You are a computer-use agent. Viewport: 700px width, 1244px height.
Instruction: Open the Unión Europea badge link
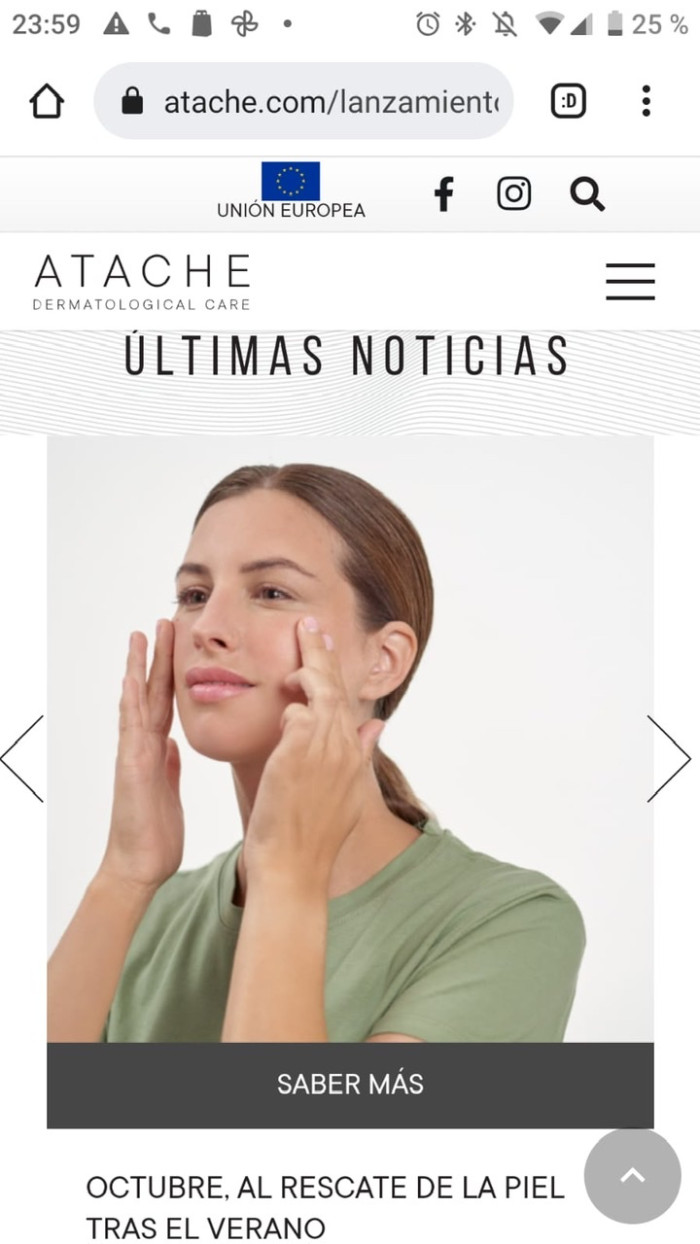[x=291, y=191]
